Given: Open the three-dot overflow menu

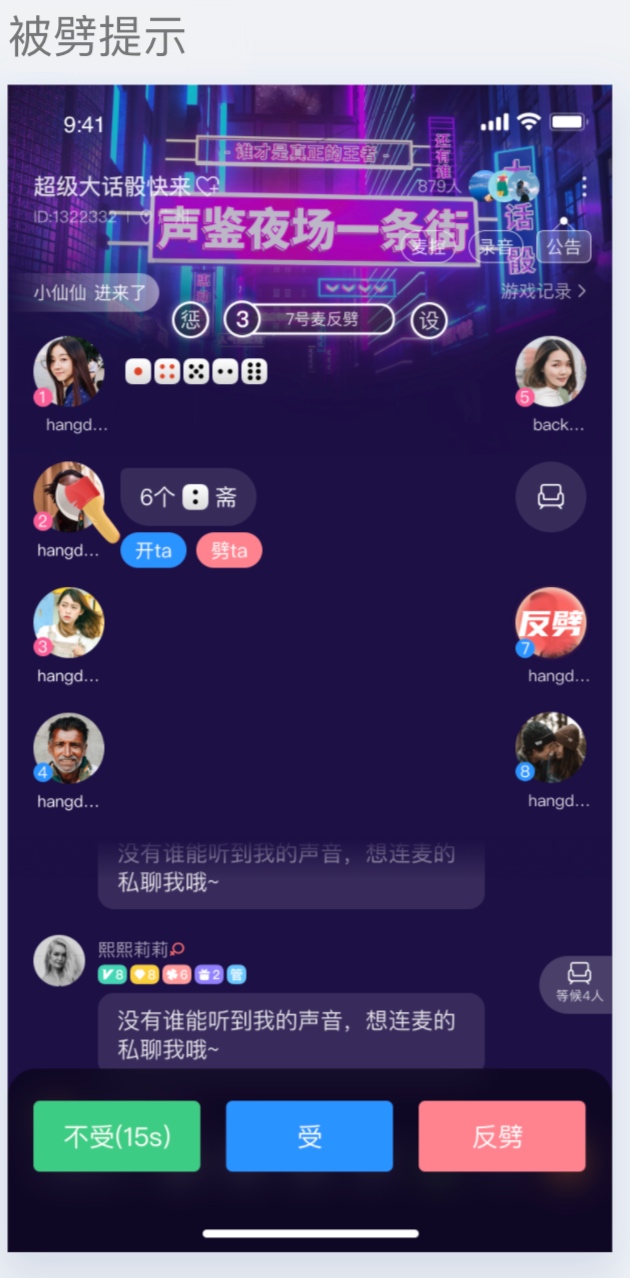Looking at the screenshot, I should point(584,187).
